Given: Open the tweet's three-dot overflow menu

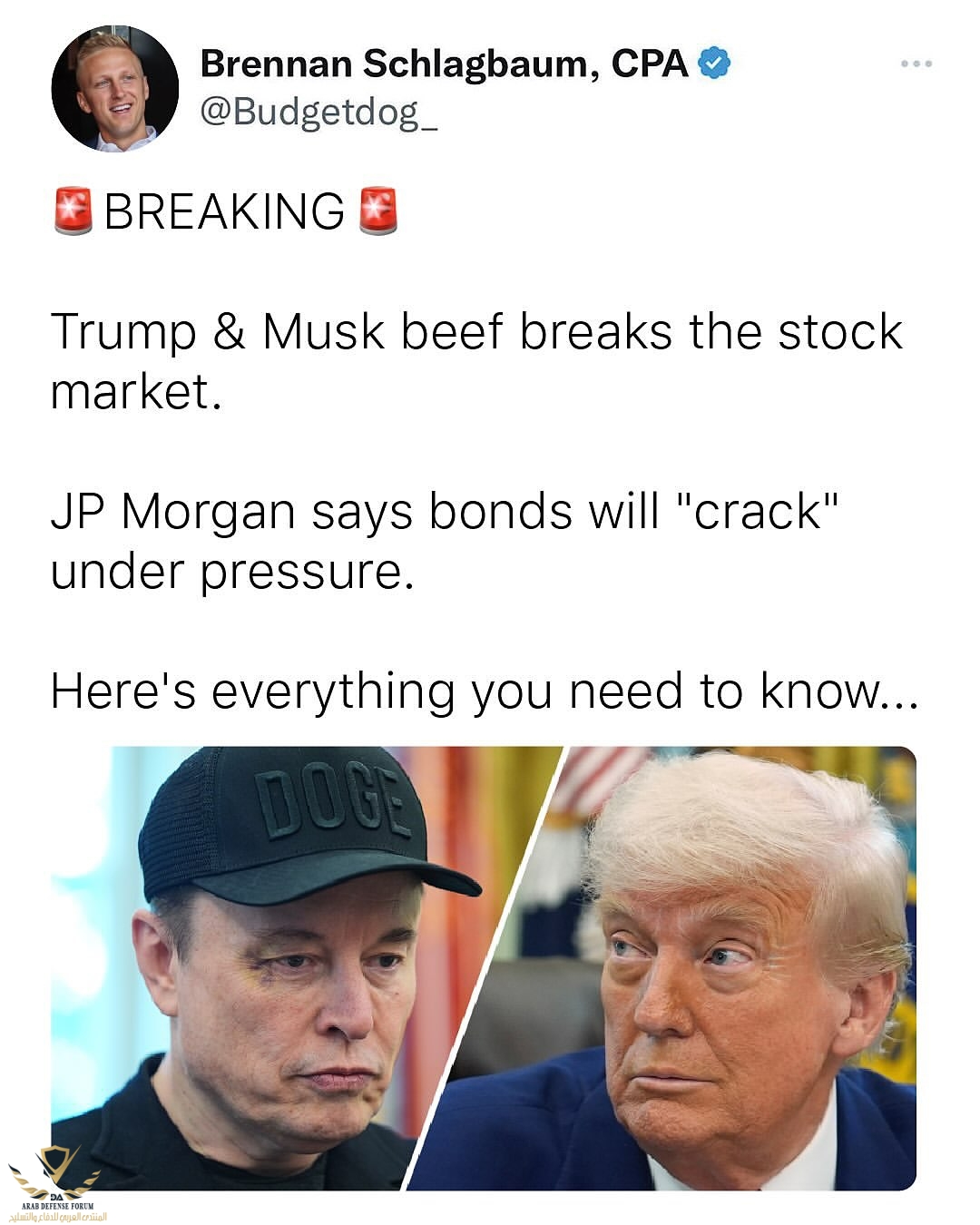Looking at the screenshot, I should (916, 64).
